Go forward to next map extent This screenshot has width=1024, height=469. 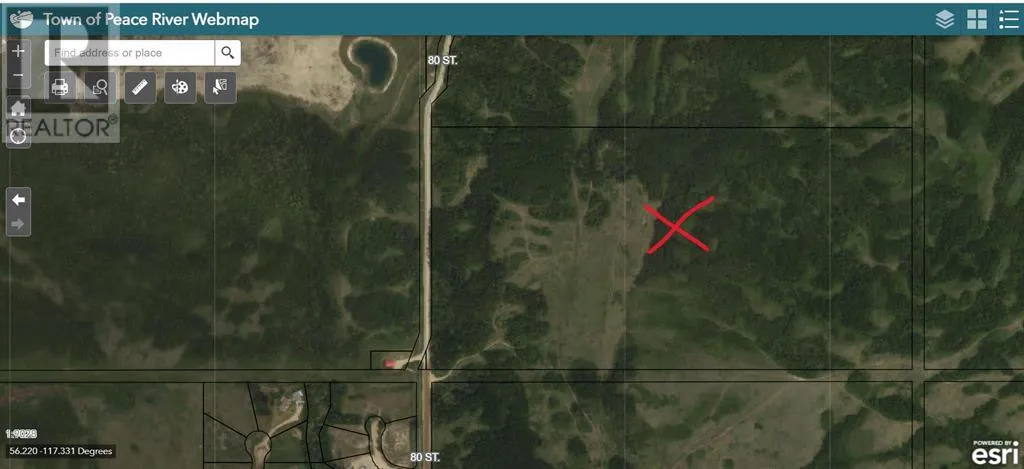(x=18, y=224)
